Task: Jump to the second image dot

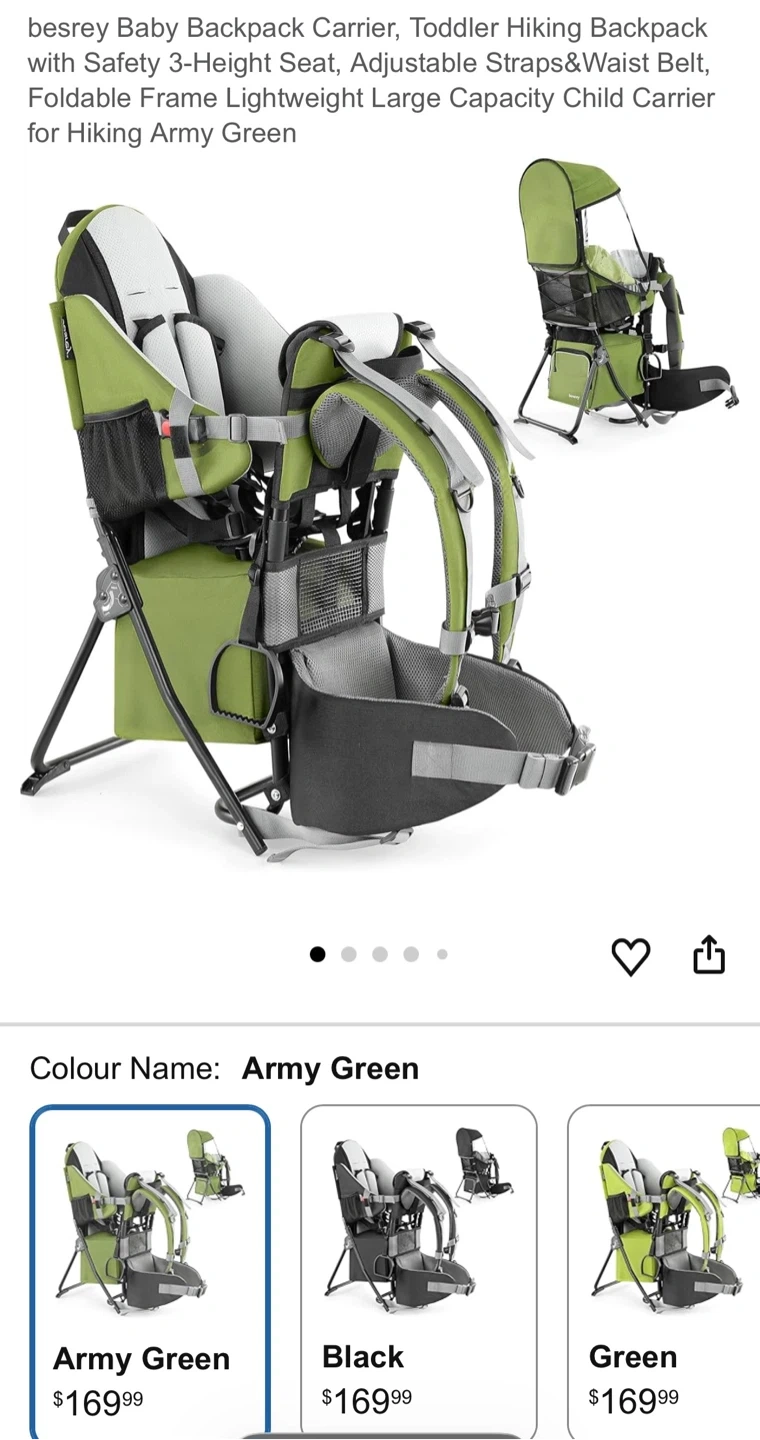Action: 348,954
